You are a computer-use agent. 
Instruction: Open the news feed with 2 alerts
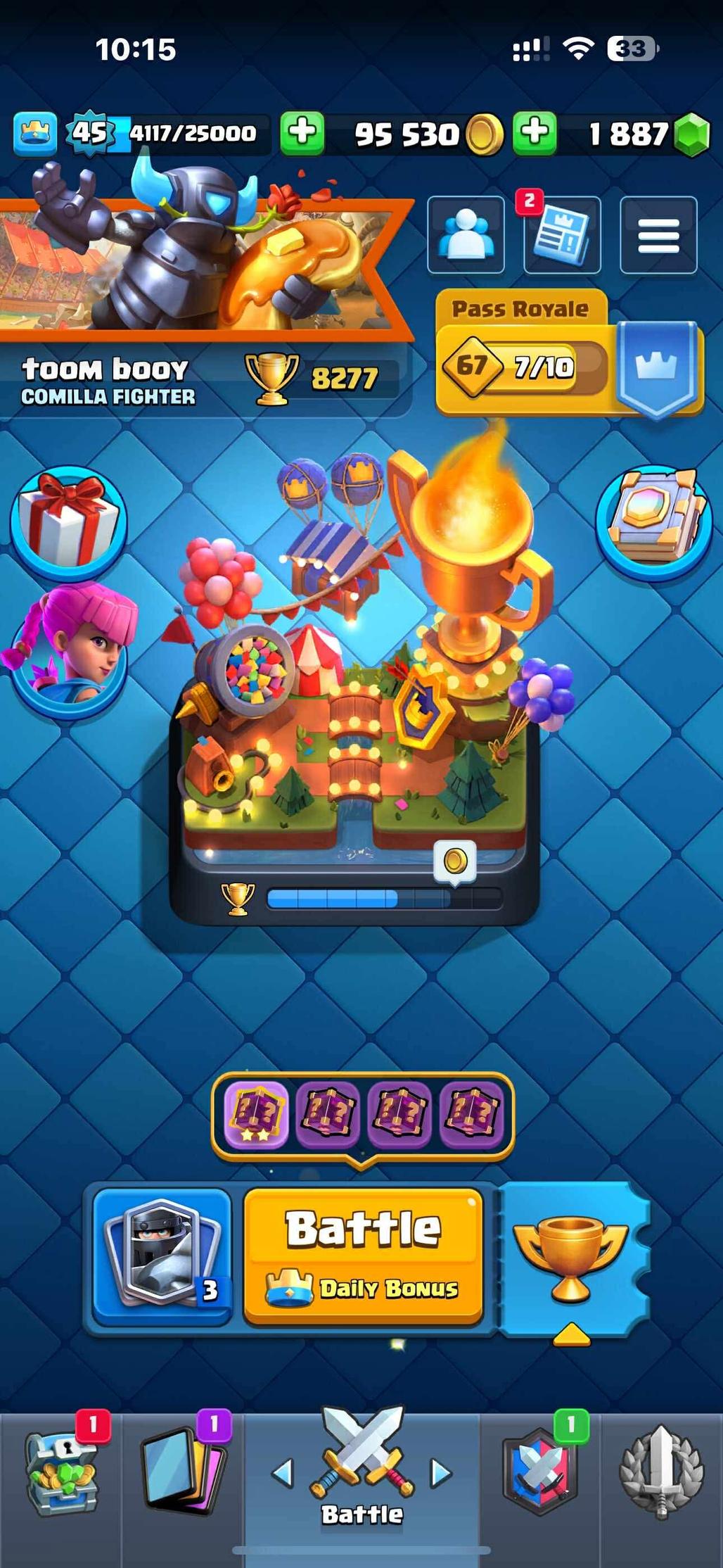click(x=561, y=234)
